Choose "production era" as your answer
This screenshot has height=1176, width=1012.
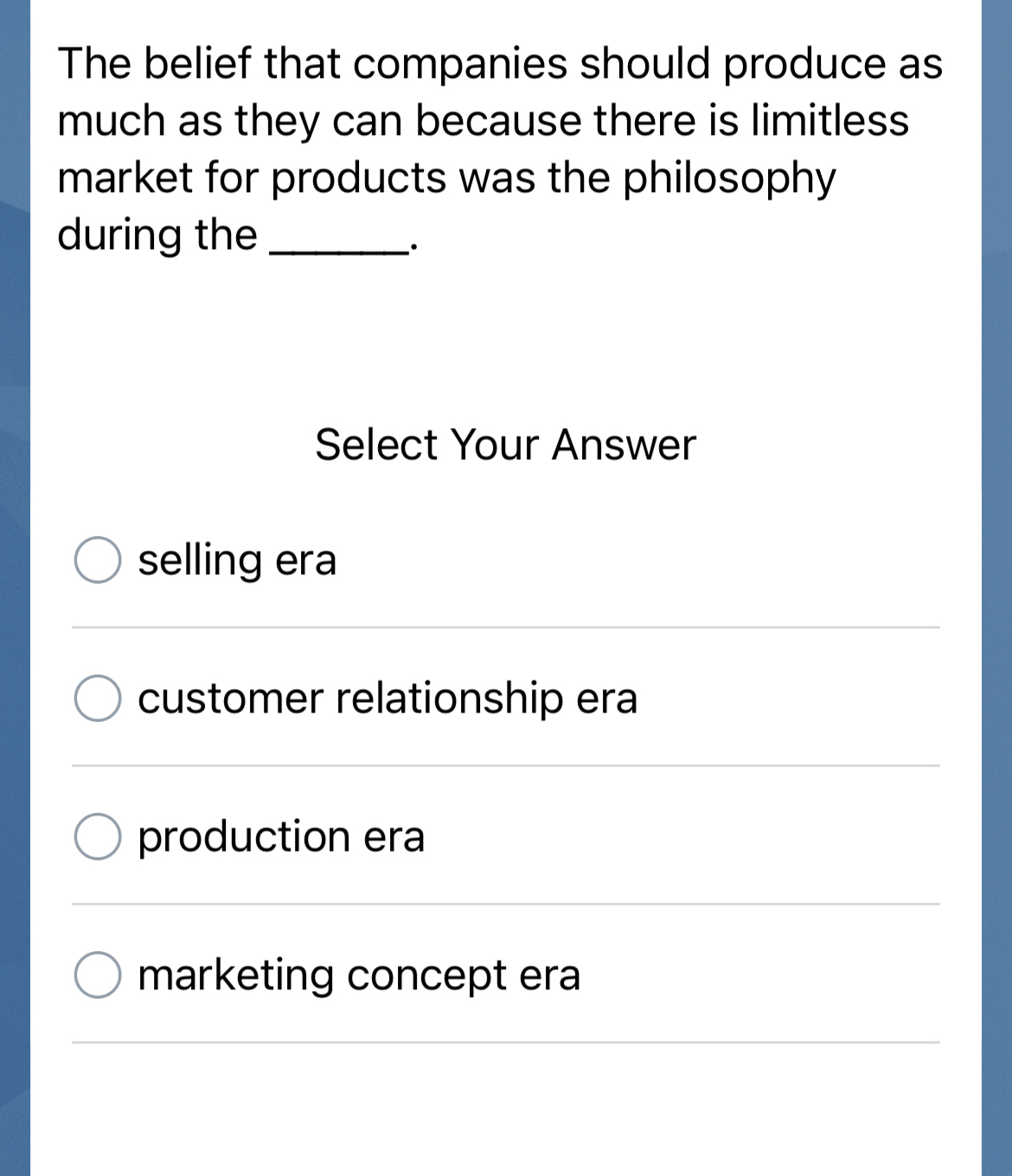[281, 837]
